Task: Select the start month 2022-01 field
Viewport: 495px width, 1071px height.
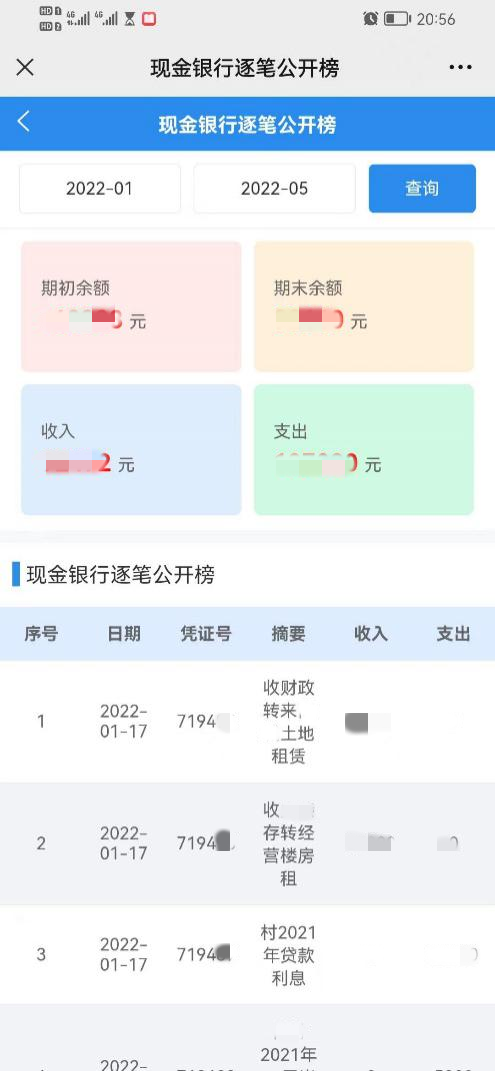Action: (100, 189)
